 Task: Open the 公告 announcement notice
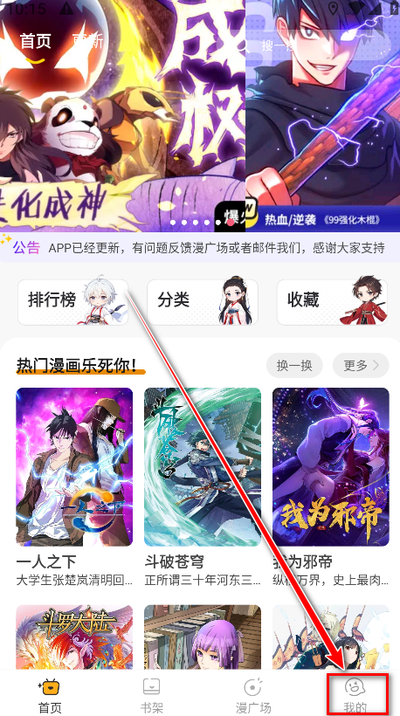[x=200, y=248]
